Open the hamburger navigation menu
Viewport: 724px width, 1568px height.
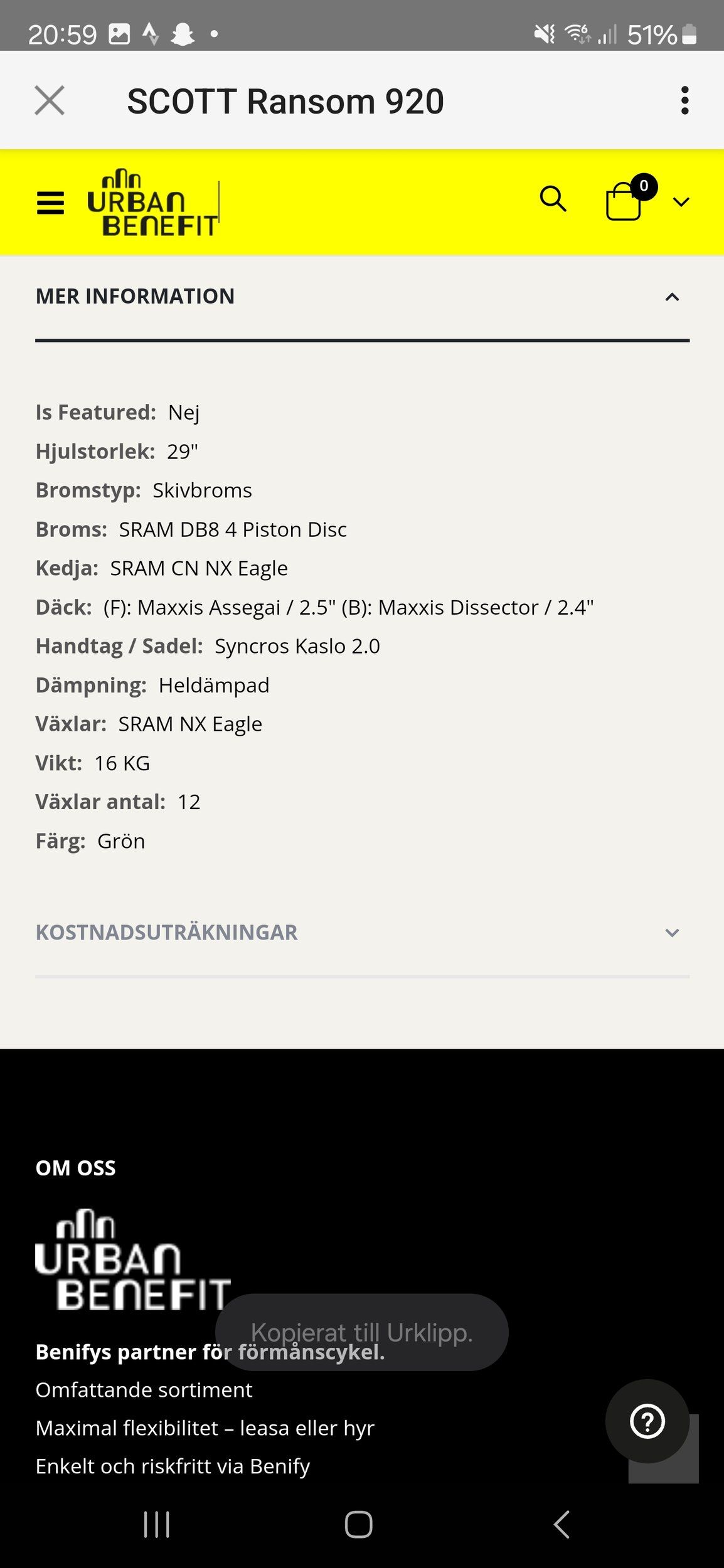coord(50,203)
